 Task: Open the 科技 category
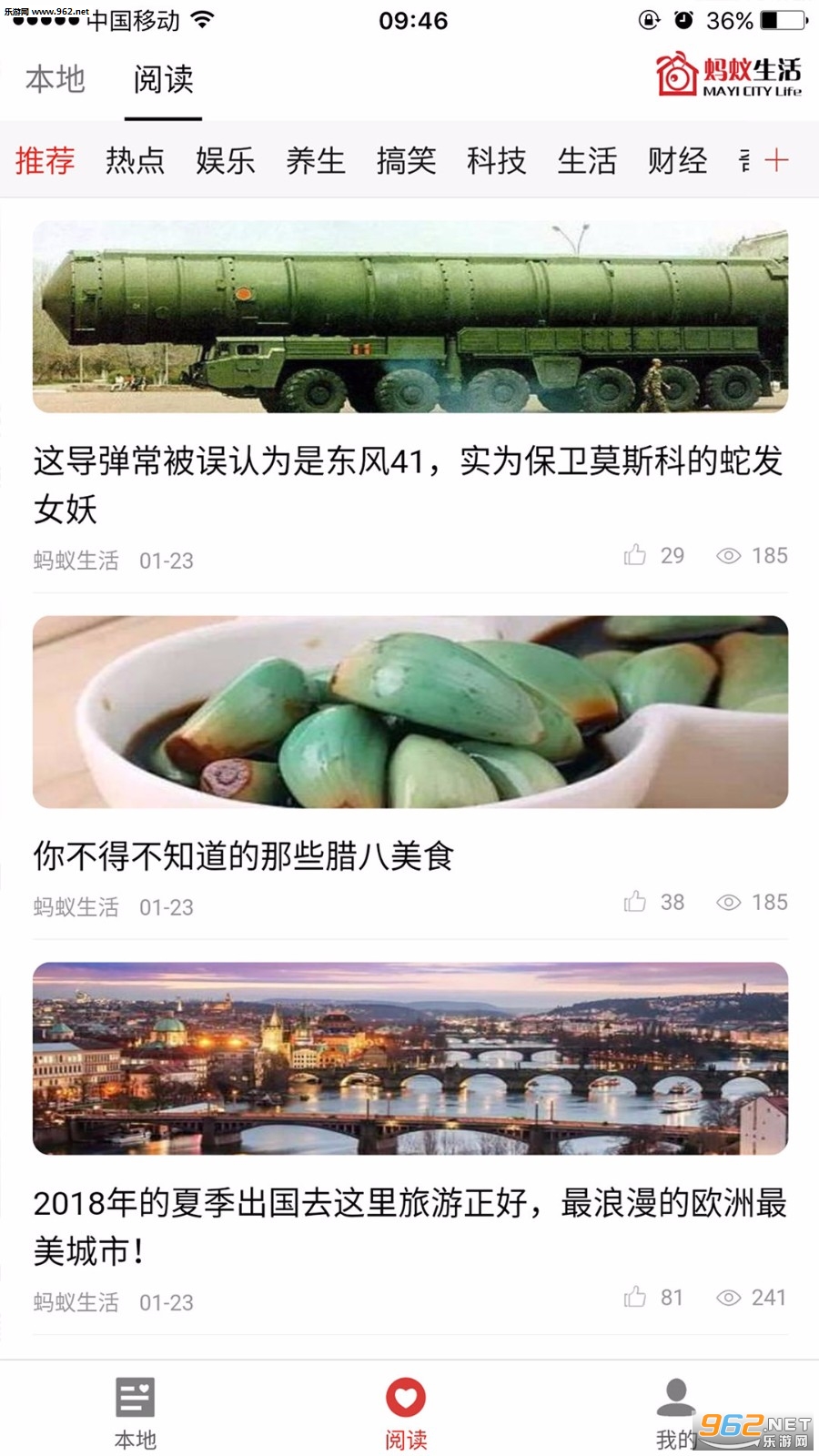[x=496, y=161]
